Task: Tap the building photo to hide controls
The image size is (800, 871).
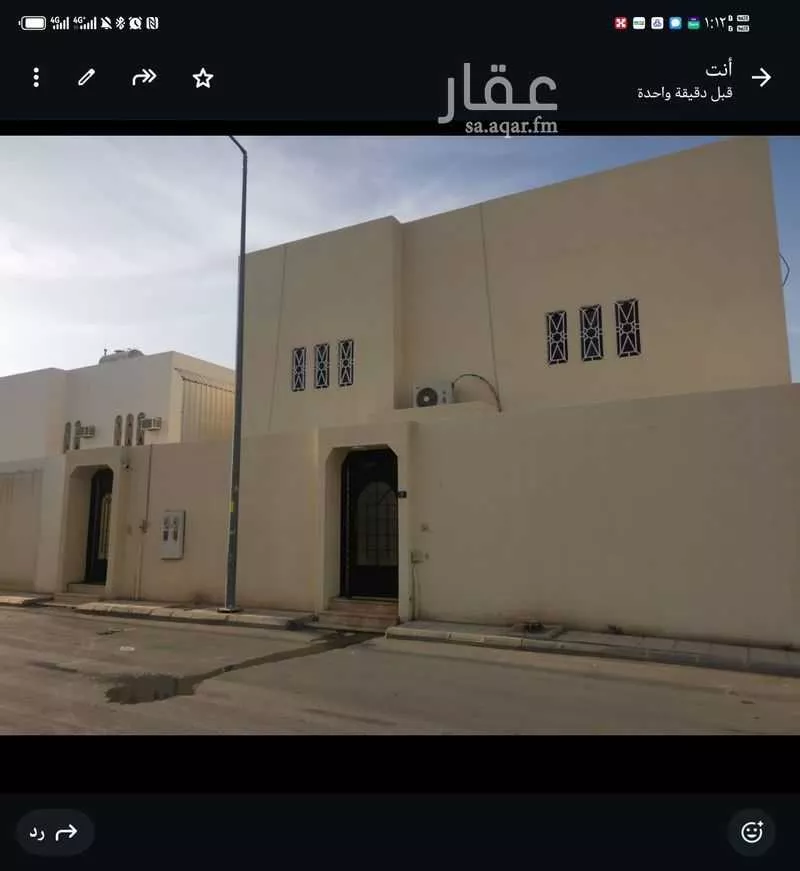Action: [400, 450]
